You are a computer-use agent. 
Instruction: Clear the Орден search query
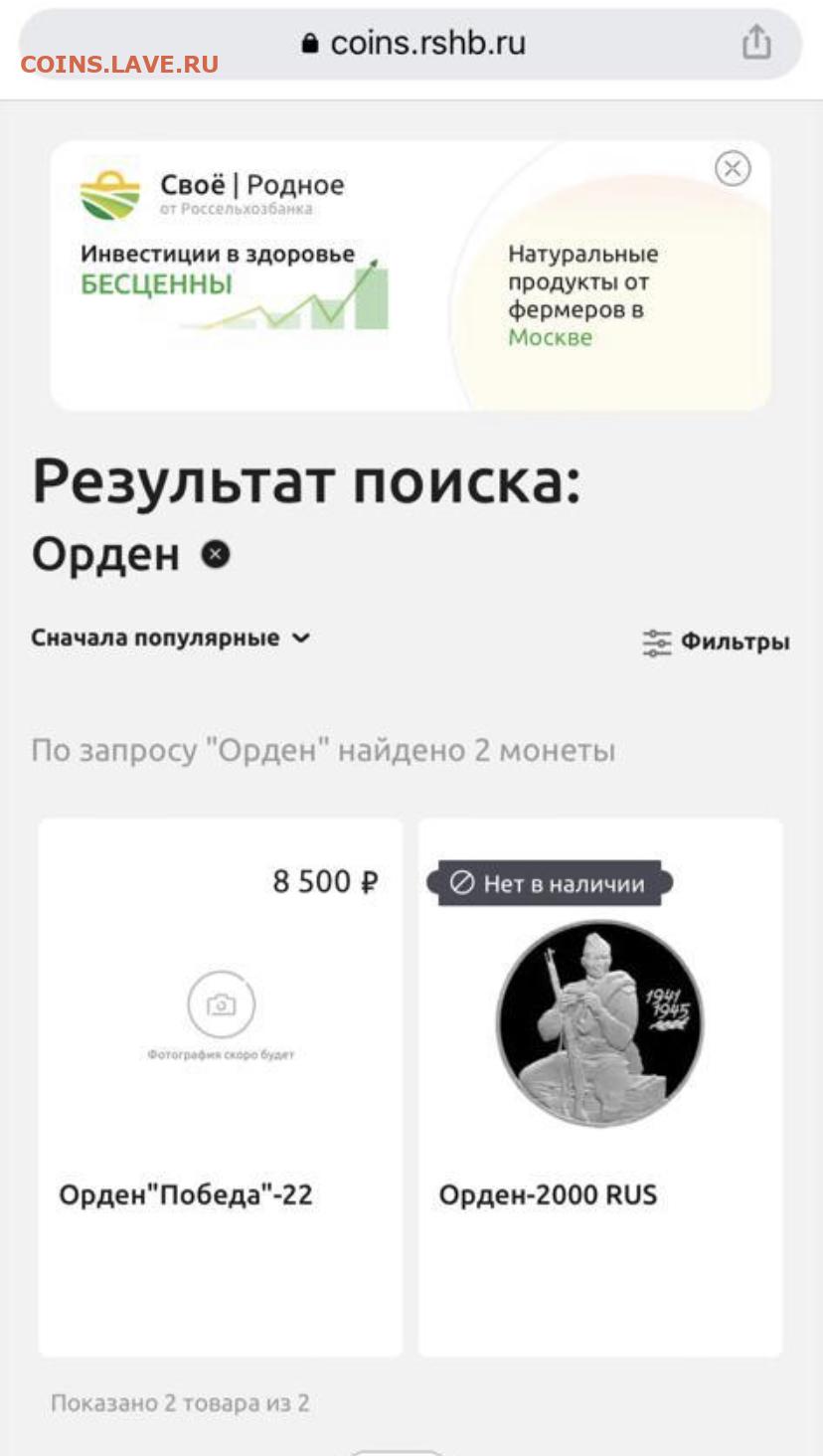click(x=216, y=554)
